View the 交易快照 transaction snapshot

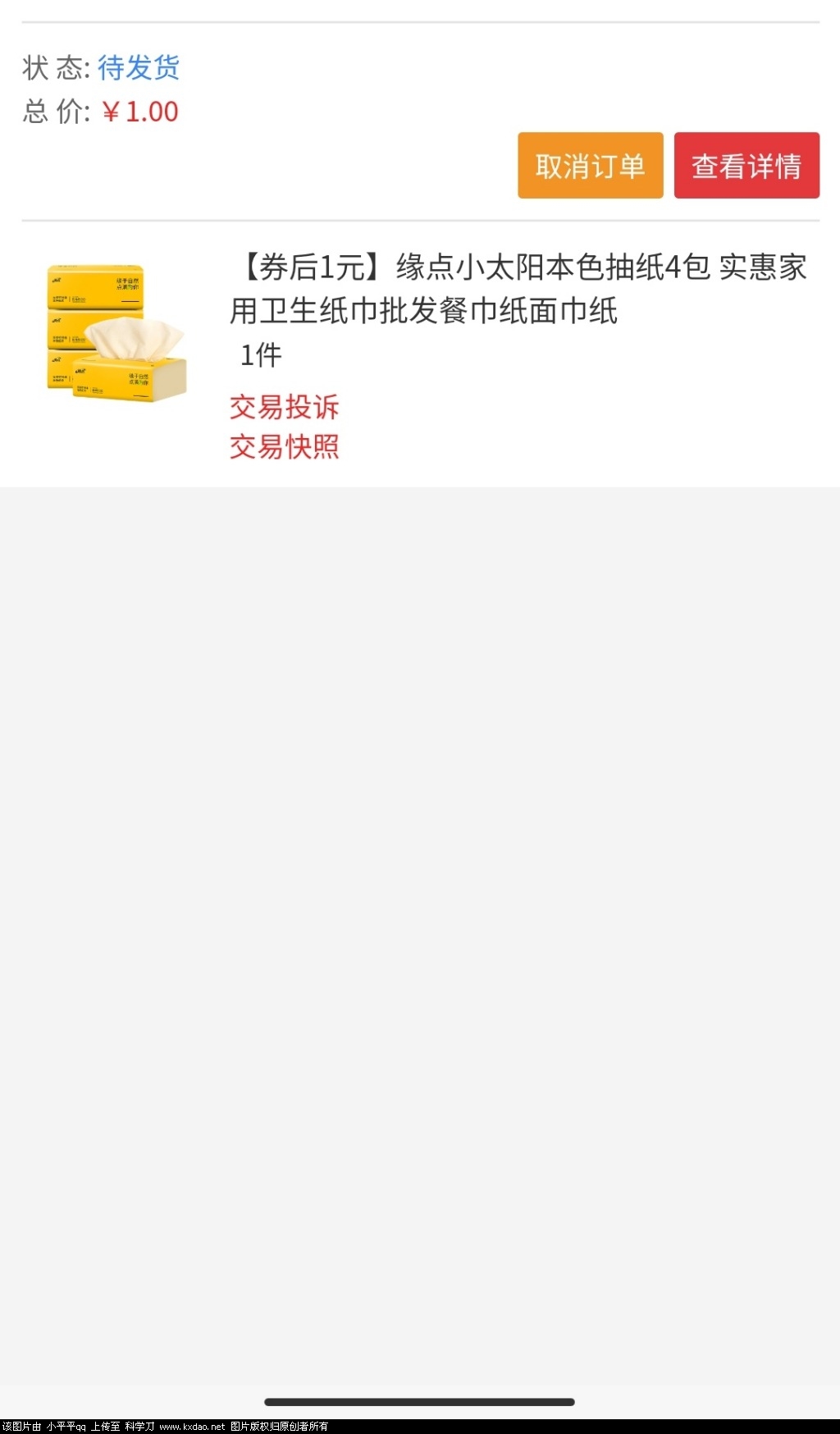point(284,447)
